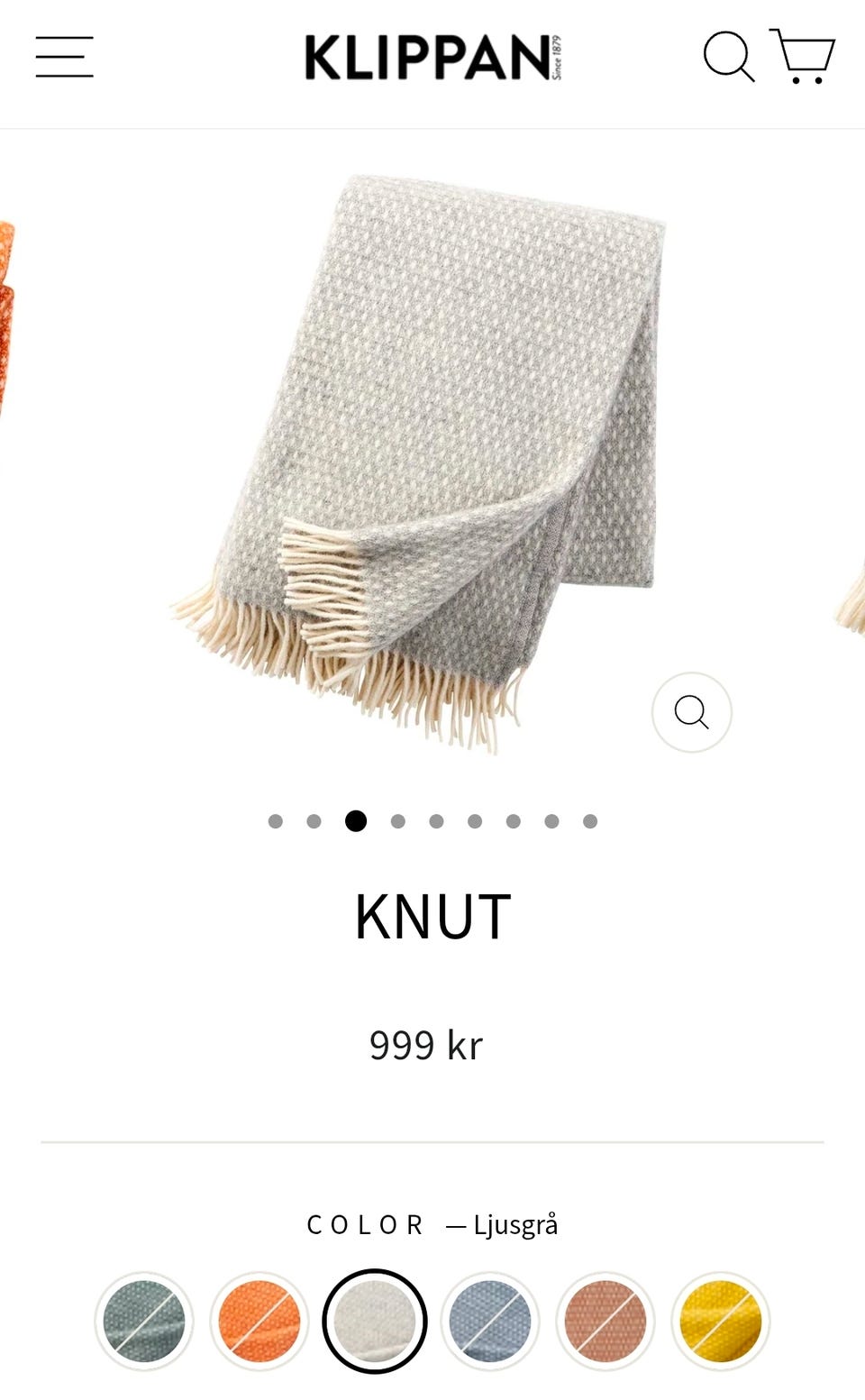Select the yellow color swatch
Screen dimensions: 865x1400
pos(721,1321)
